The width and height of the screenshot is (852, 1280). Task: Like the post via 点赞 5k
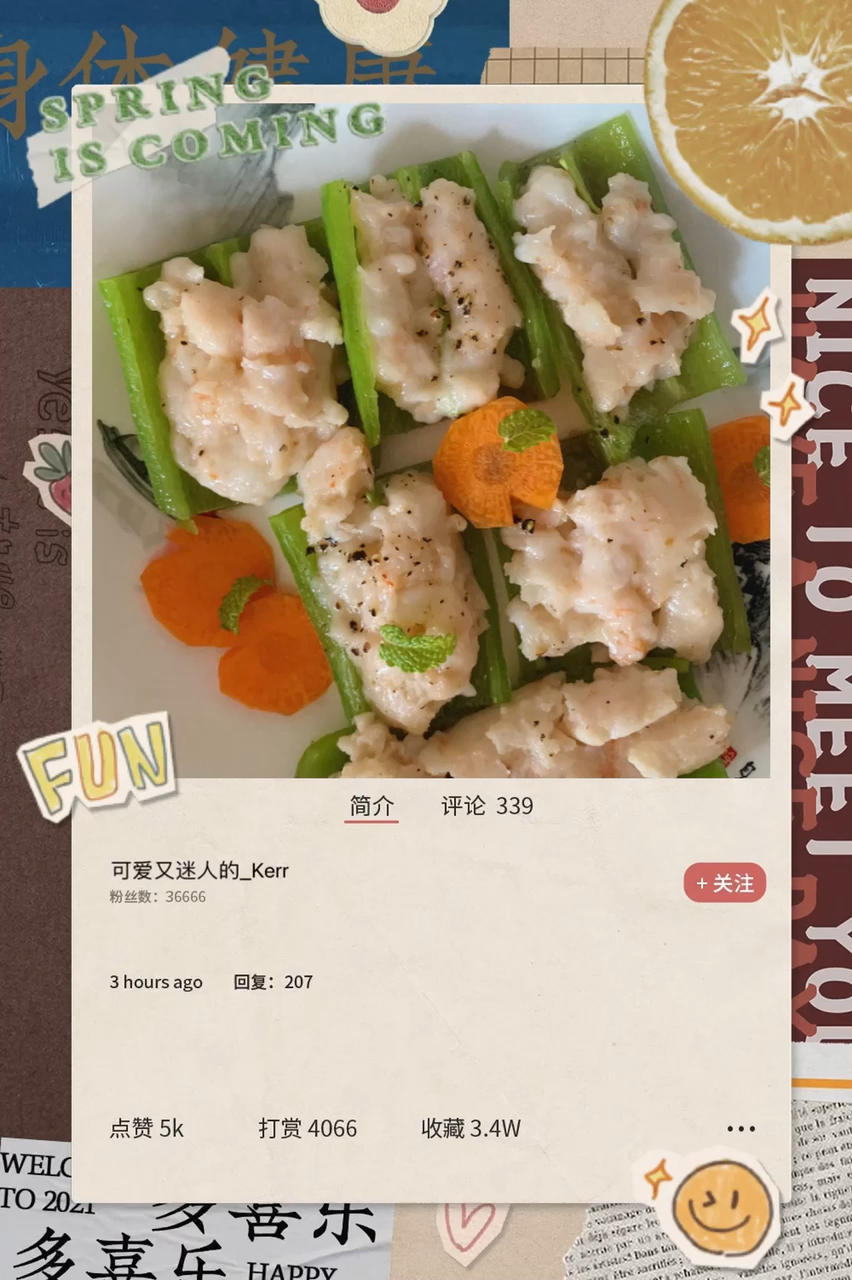tap(146, 1129)
